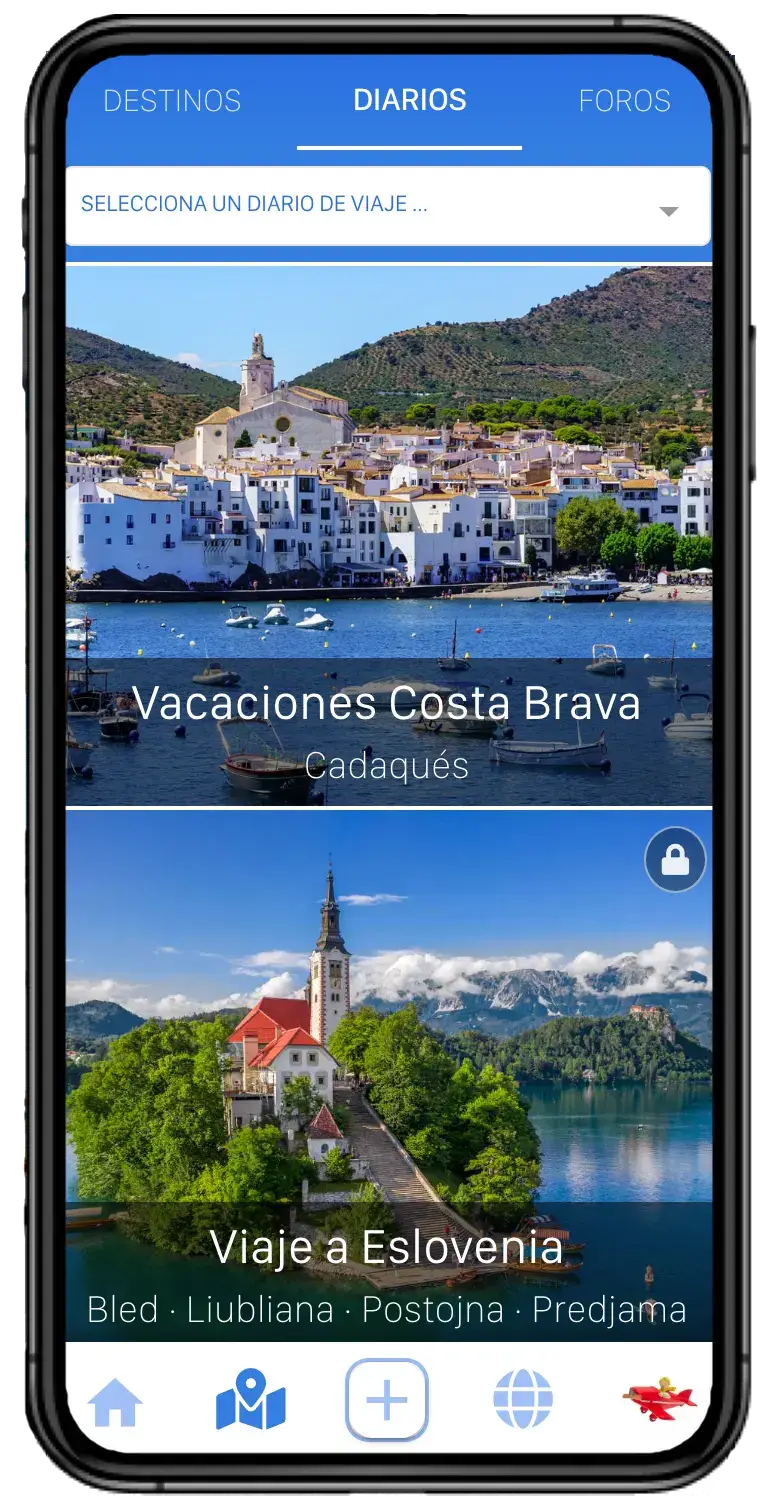Expand the Selecciona un diario de viaje dropdown
760x1510 pixels.
[x=388, y=206]
